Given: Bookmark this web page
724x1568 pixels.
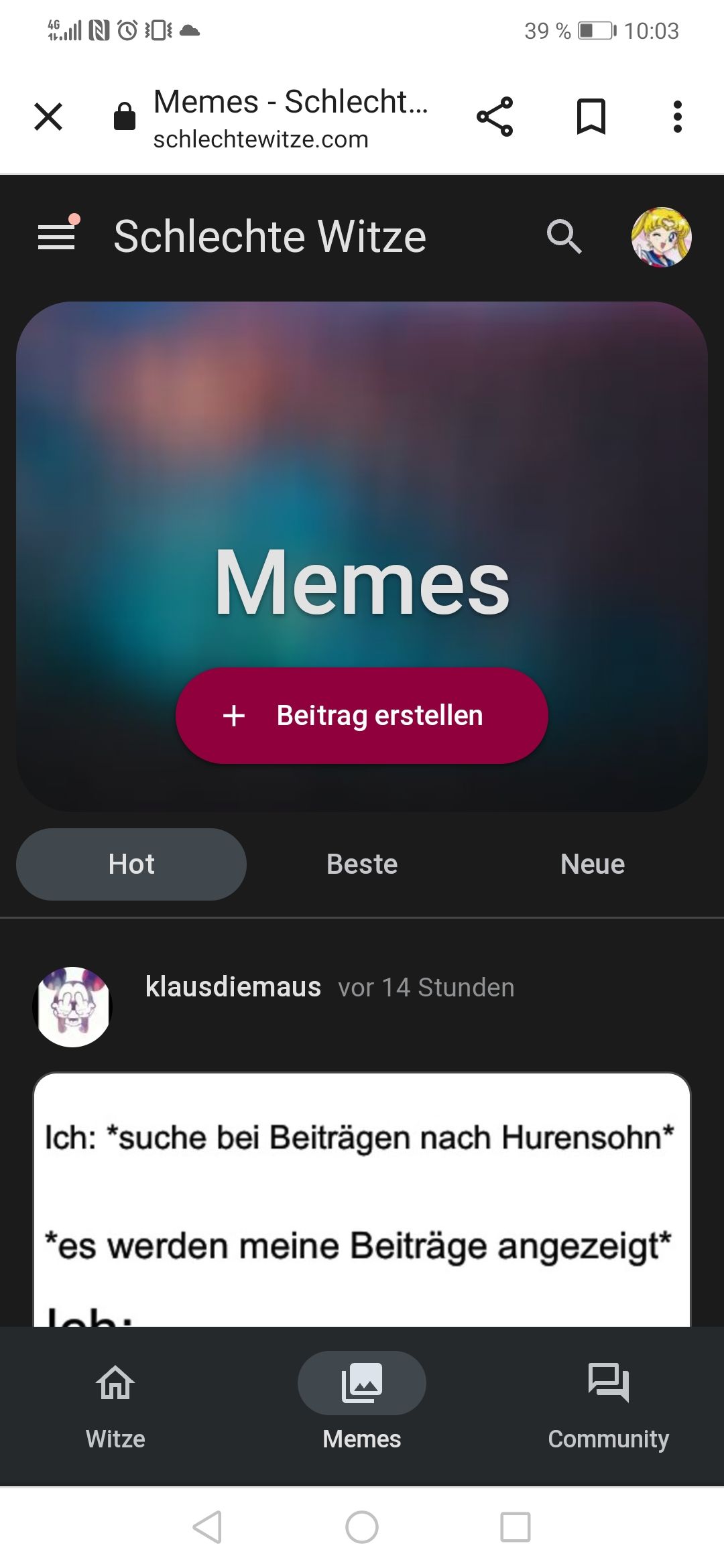Looking at the screenshot, I should (x=591, y=117).
